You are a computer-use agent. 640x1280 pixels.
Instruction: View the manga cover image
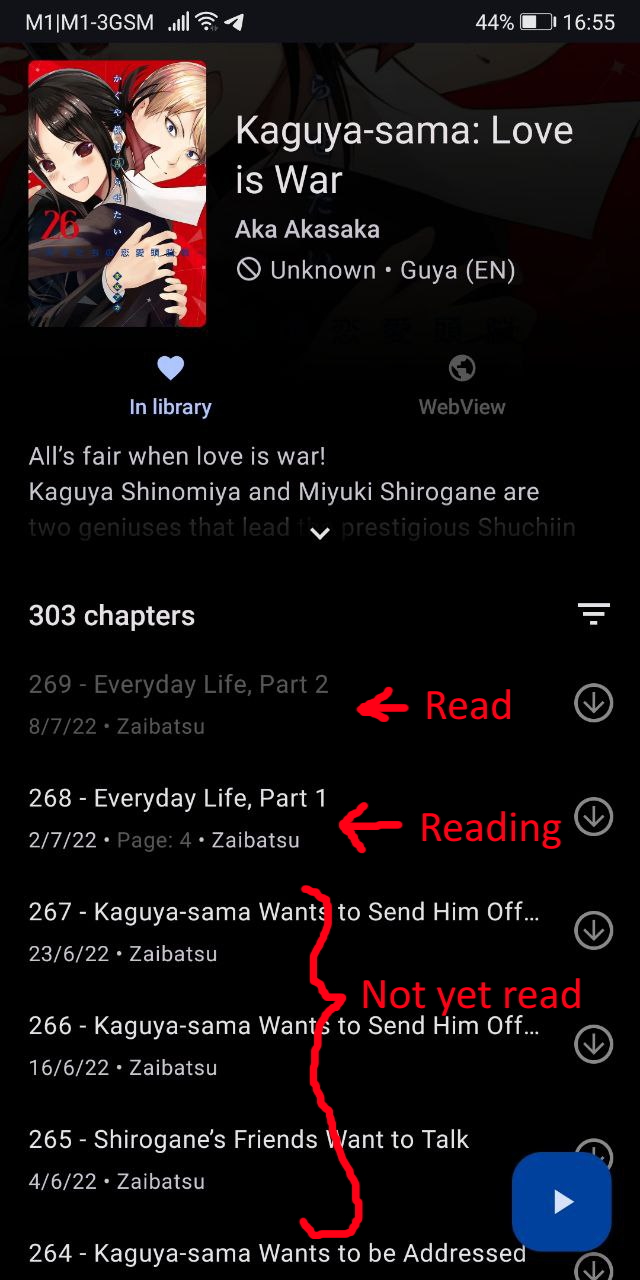click(118, 194)
